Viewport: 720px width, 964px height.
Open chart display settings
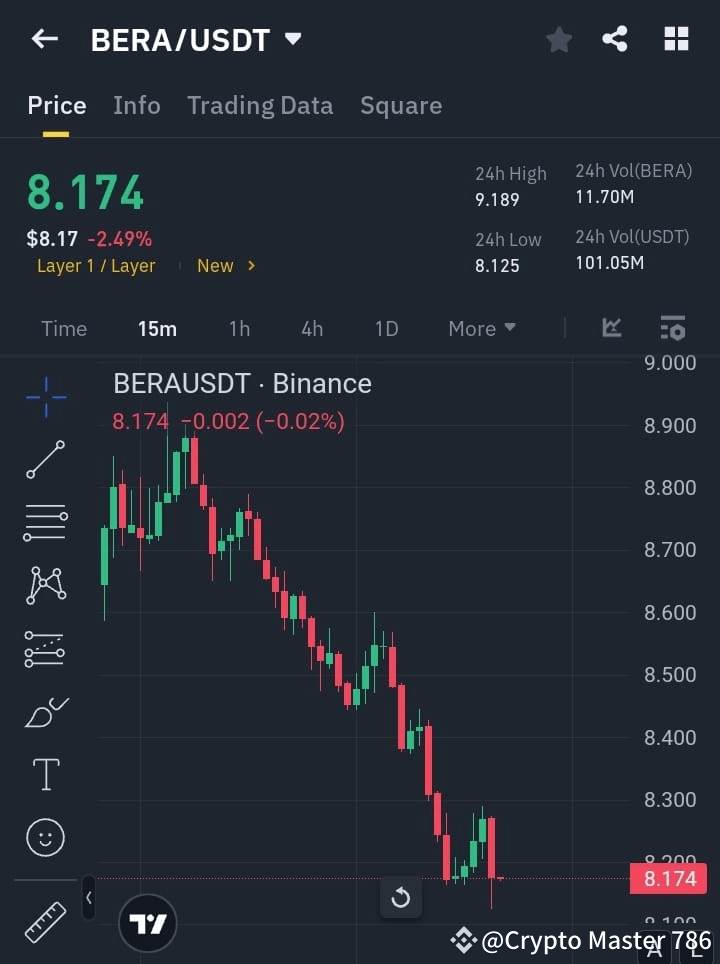672,328
